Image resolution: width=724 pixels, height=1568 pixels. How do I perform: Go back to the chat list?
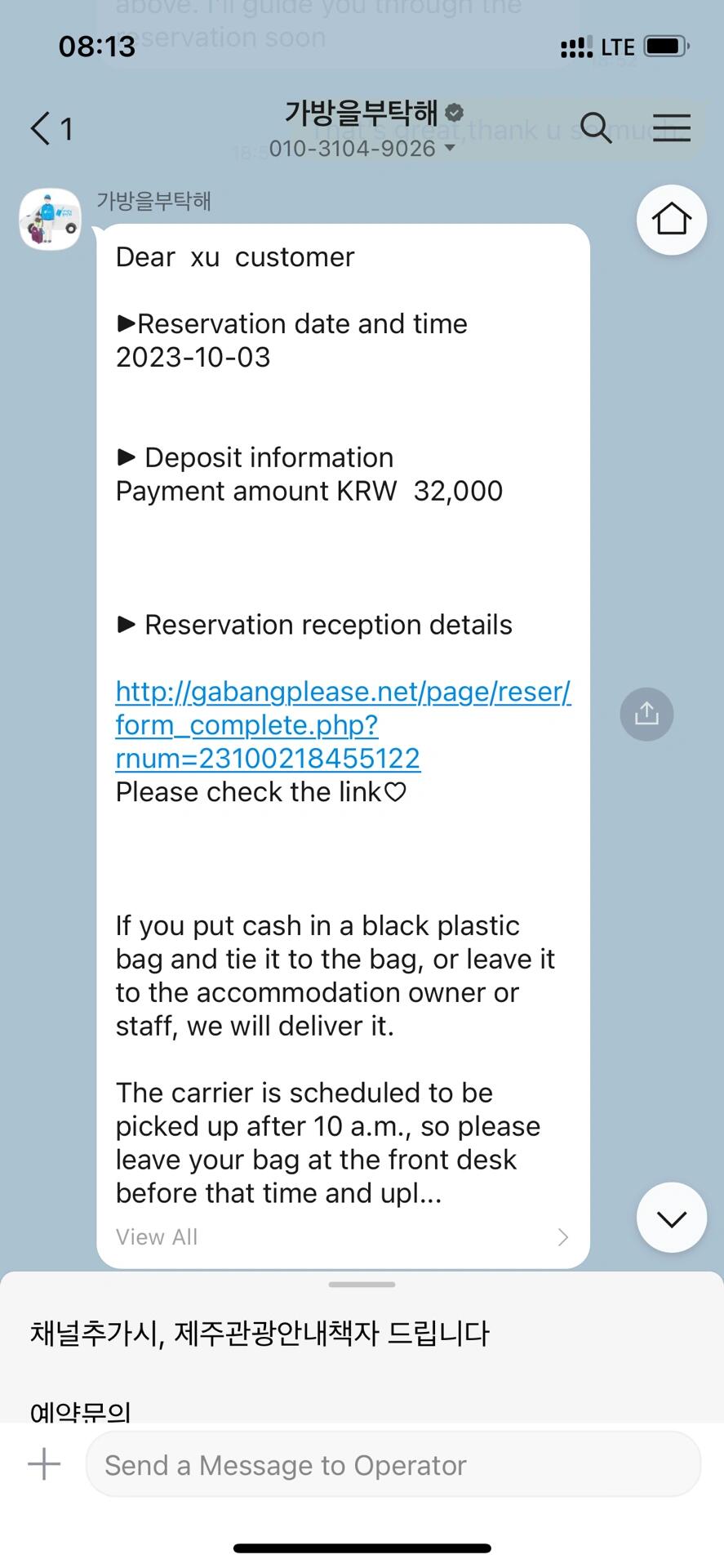[x=51, y=128]
